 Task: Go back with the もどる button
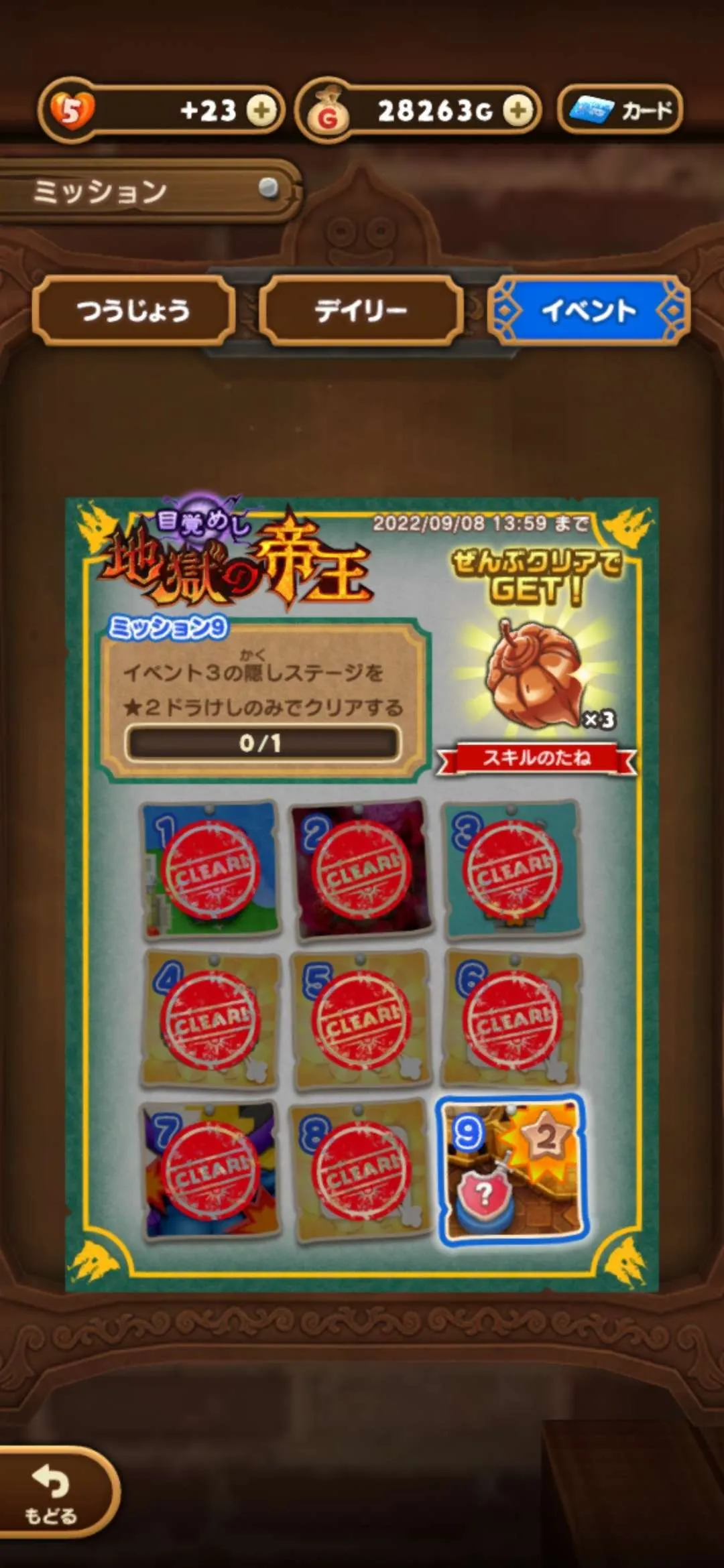pos(52,1493)
